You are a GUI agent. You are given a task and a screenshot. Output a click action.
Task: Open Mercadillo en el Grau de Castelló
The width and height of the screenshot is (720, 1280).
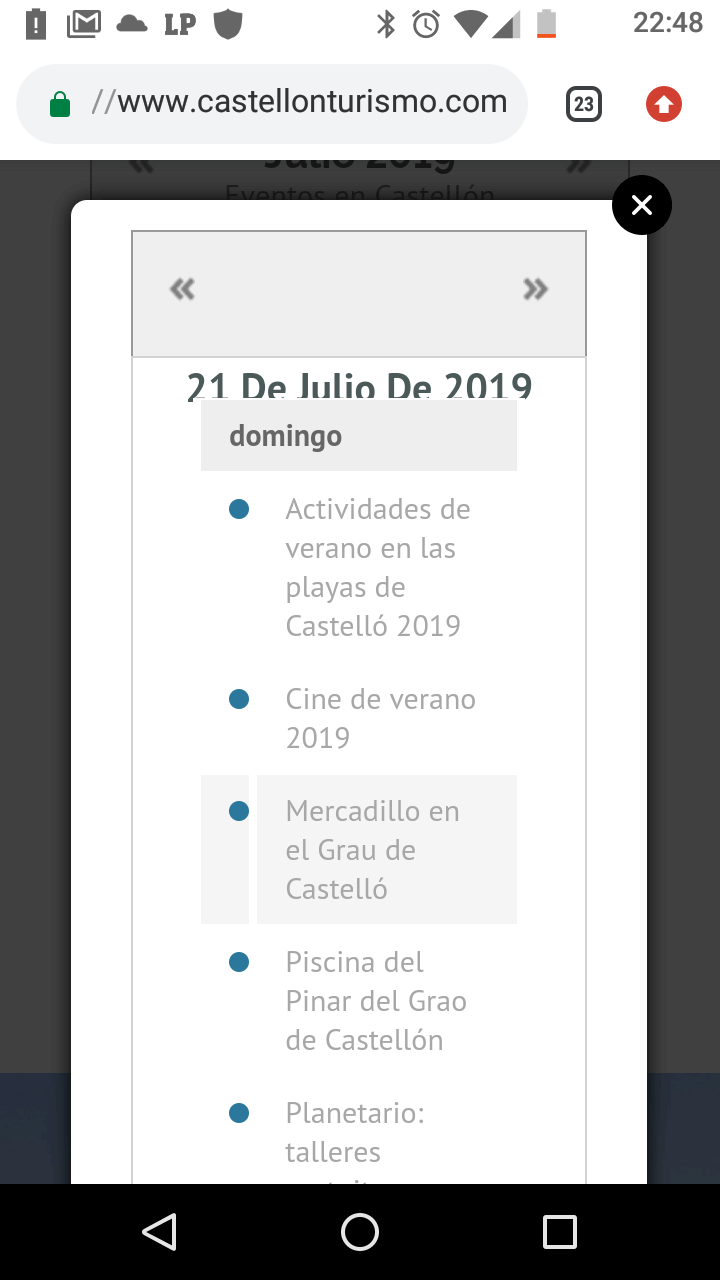(x=372, y=849)
